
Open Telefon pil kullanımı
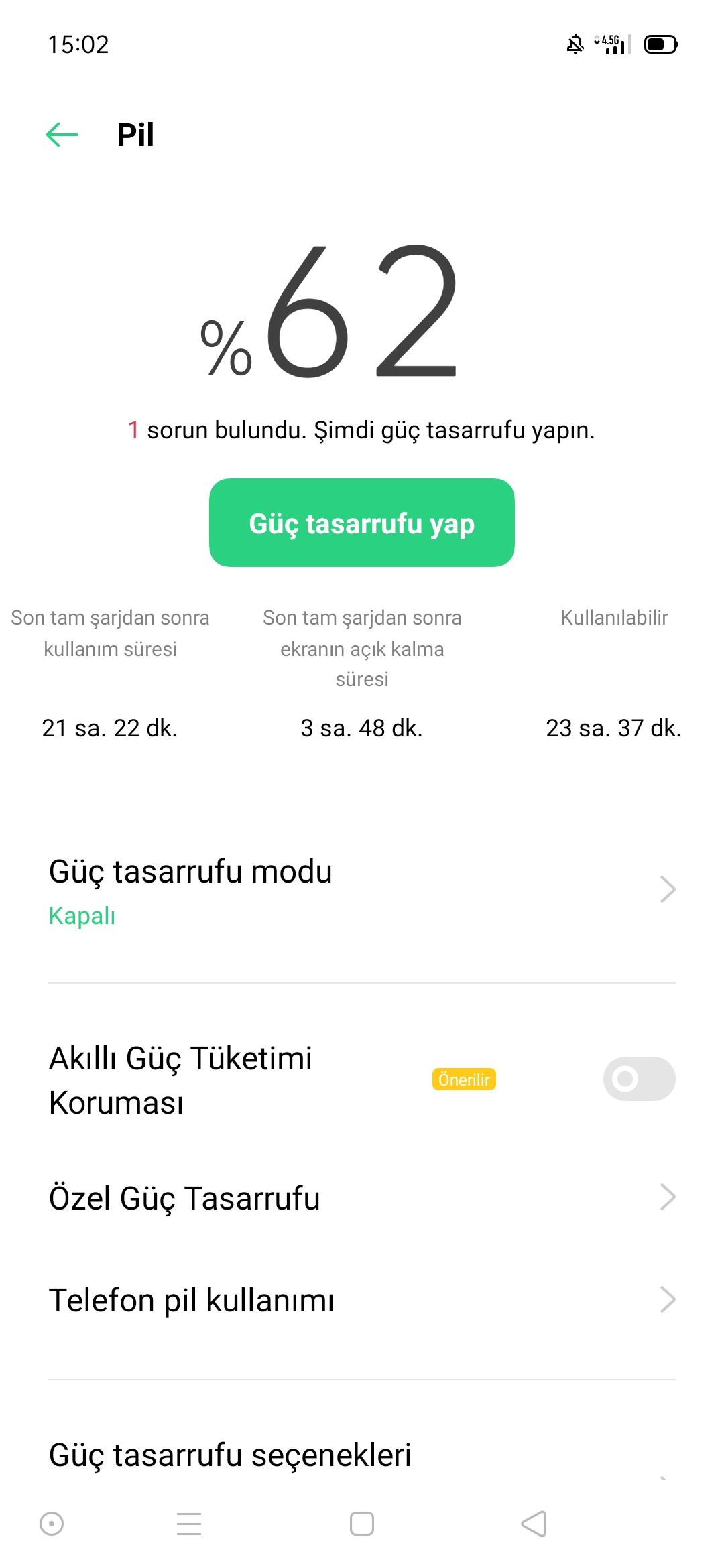point(362,1300)
